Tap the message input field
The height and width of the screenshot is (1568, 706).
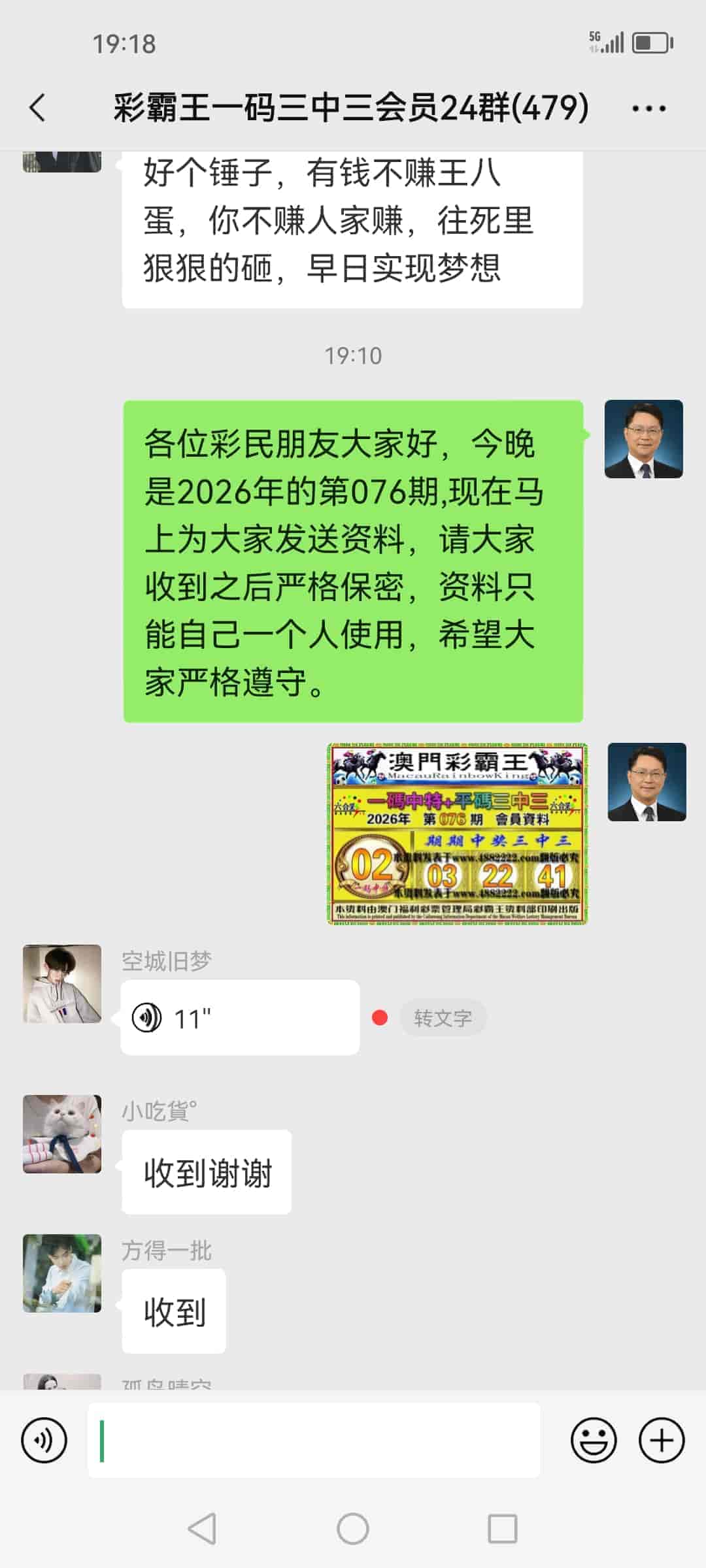314,1439
